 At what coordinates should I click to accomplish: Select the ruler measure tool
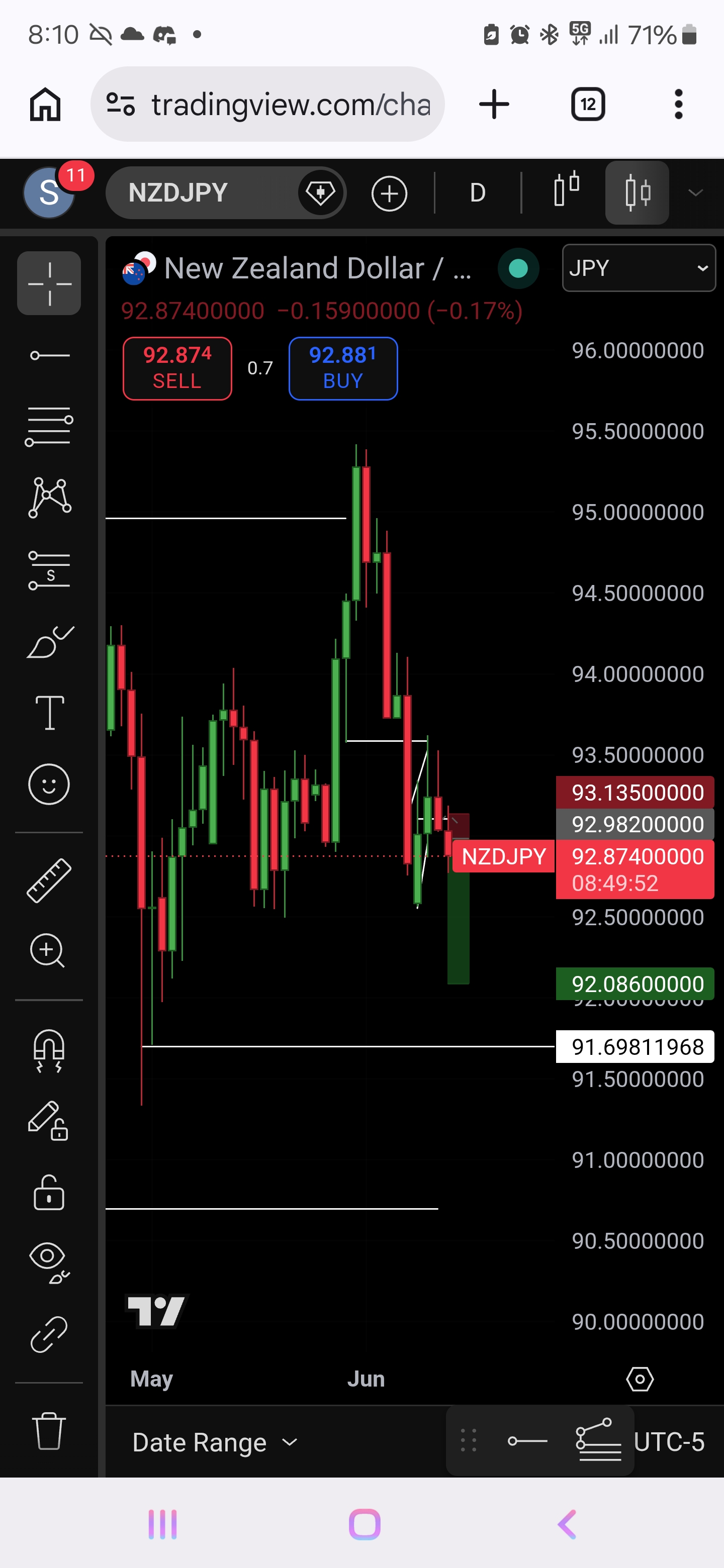49,880
